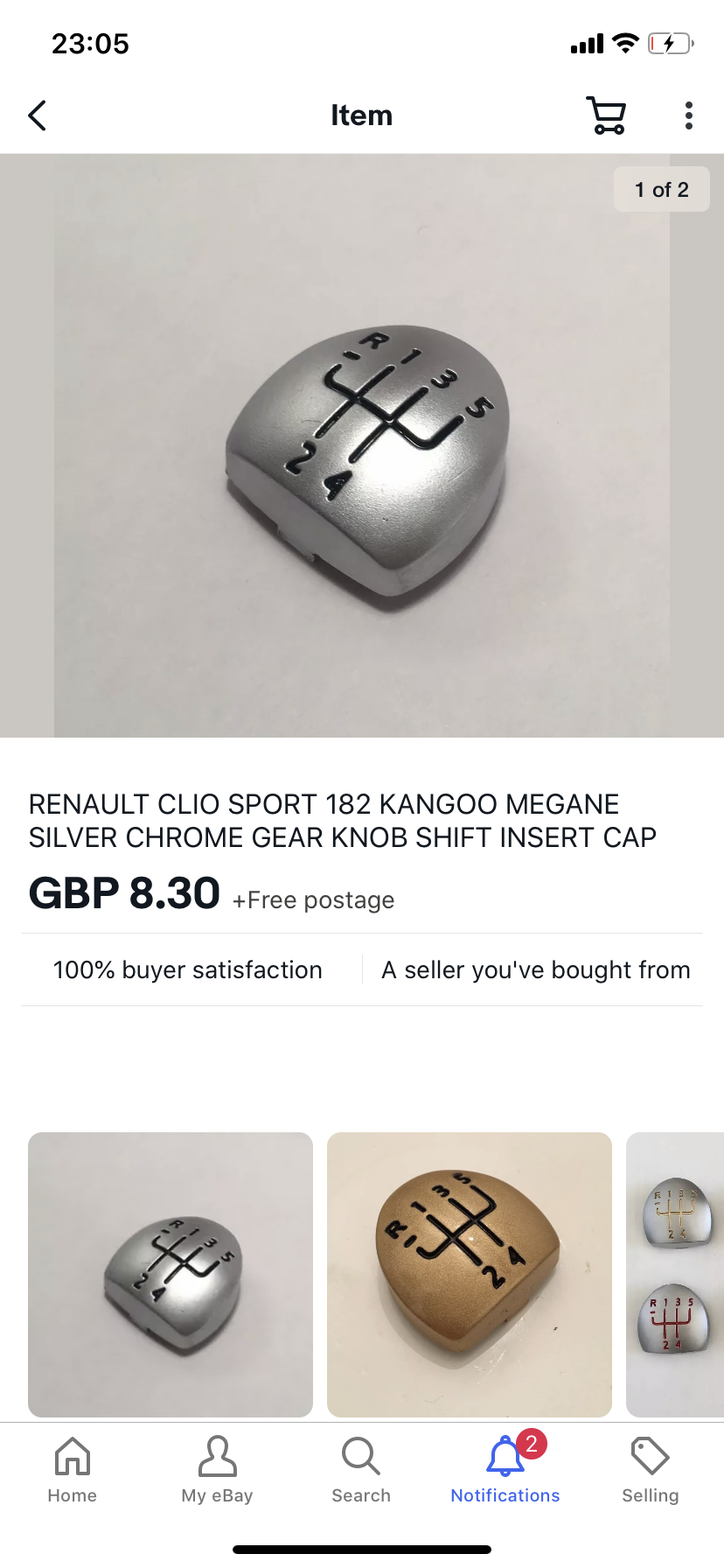Switch to the Selling tab
The height and width of the screenshot is (1568, 724).
[650, 1470]
